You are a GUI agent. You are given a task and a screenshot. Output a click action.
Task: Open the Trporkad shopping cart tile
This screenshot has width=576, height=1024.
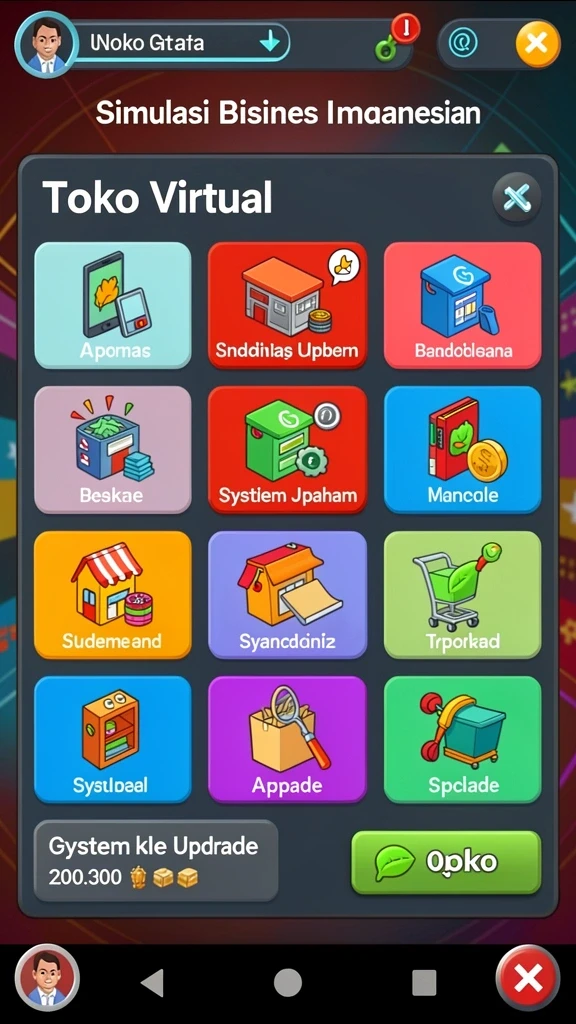[x=462, y=595]
